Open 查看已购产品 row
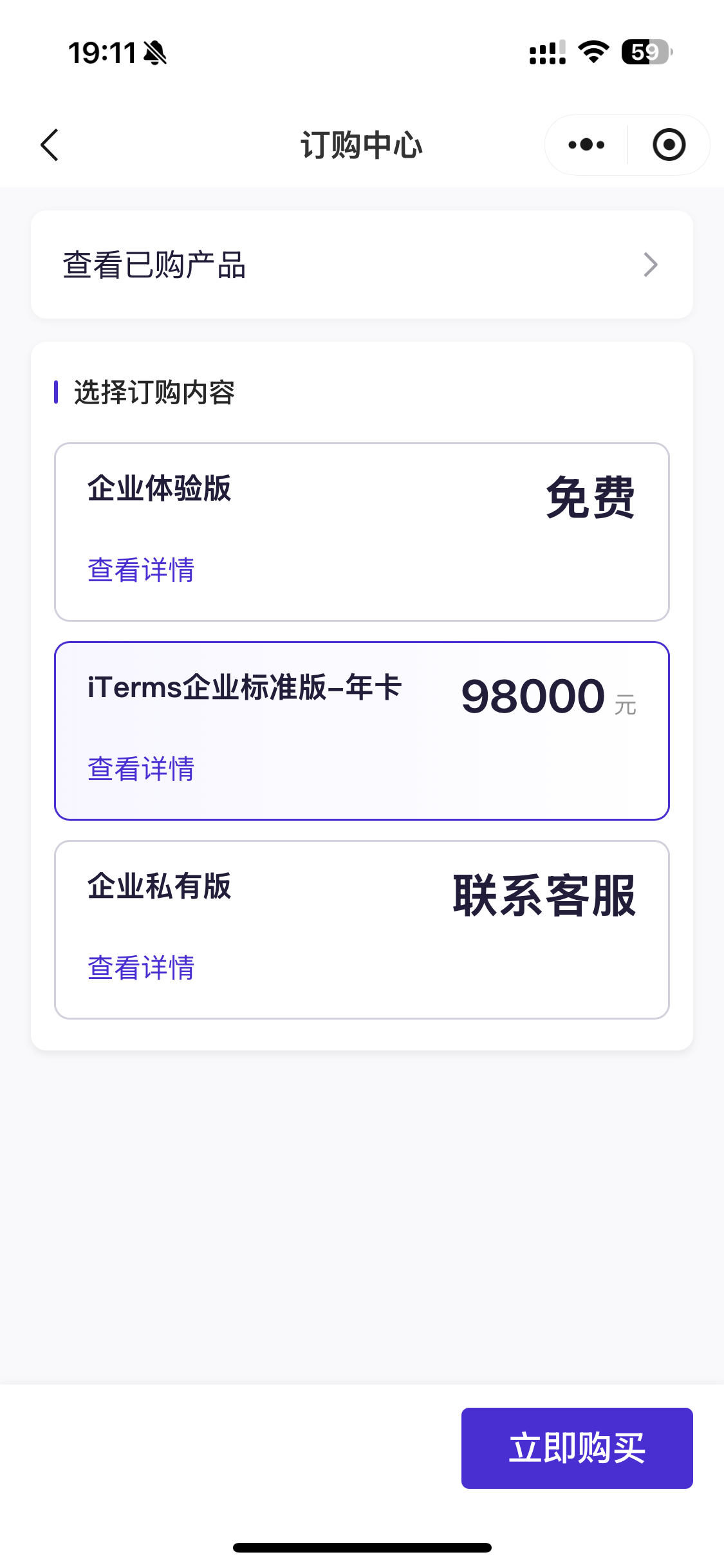This screenshot has width=724, height=1568. click(x=362, y=265)
